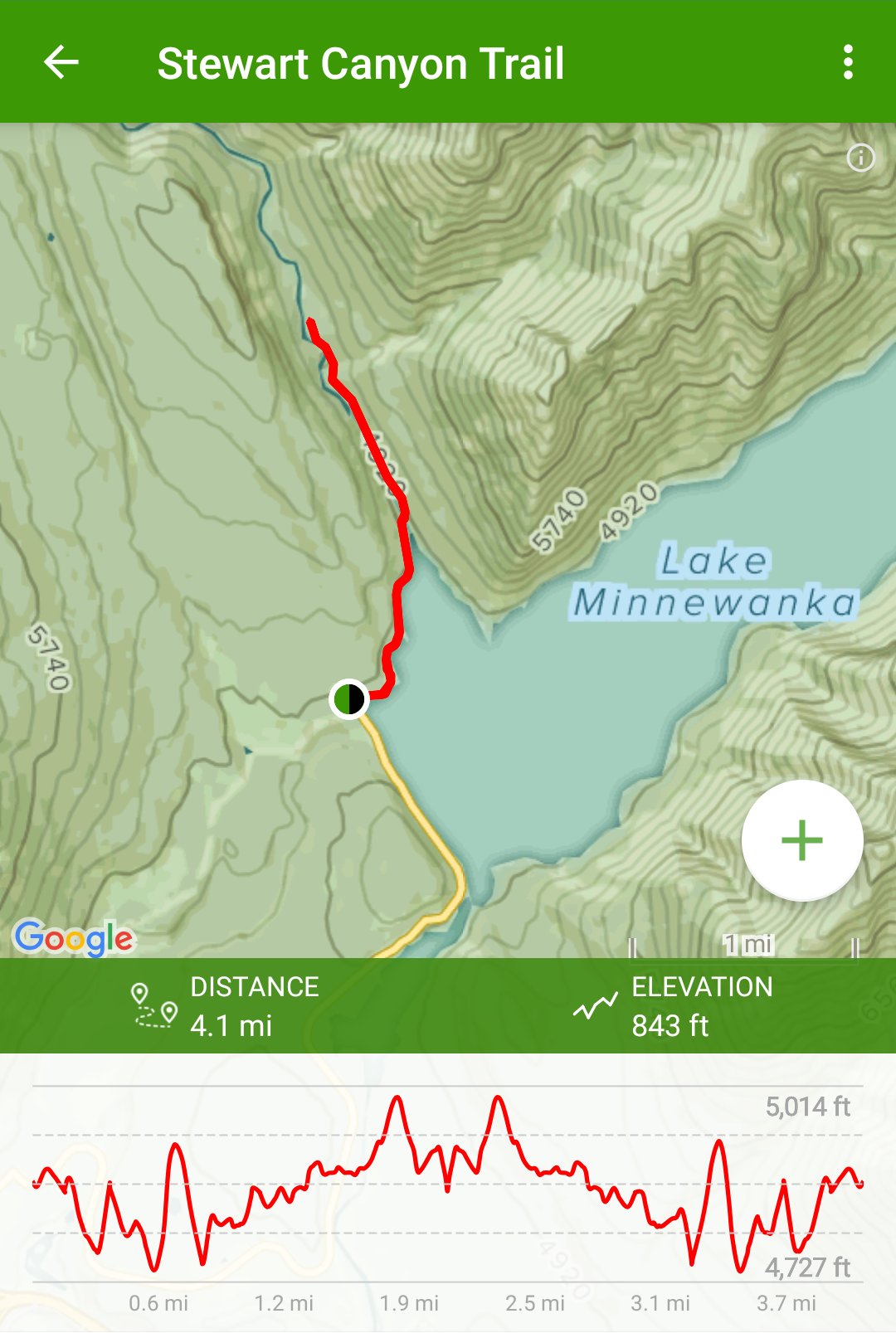This screenshot has height=1333, width=896.
Task: Open the map info icon
Action: pyautogui.click(x=860, y=158)
